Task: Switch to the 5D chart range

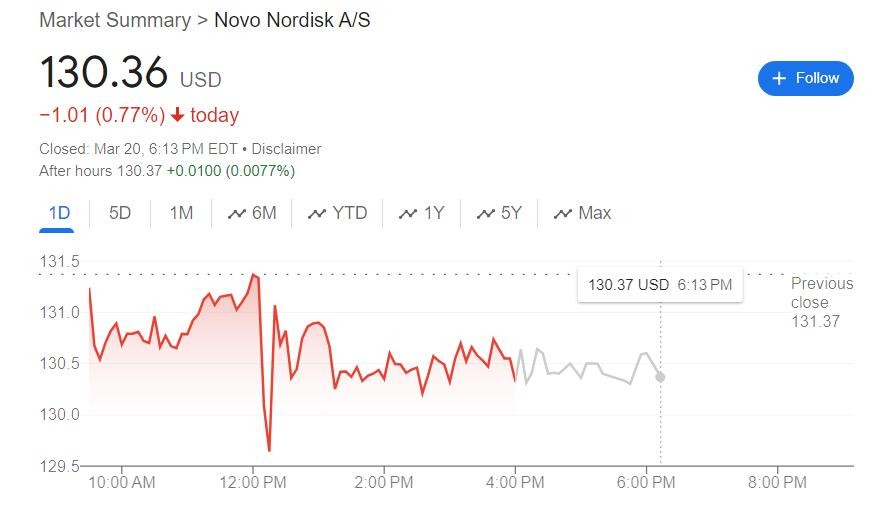Action: point(120,213)
